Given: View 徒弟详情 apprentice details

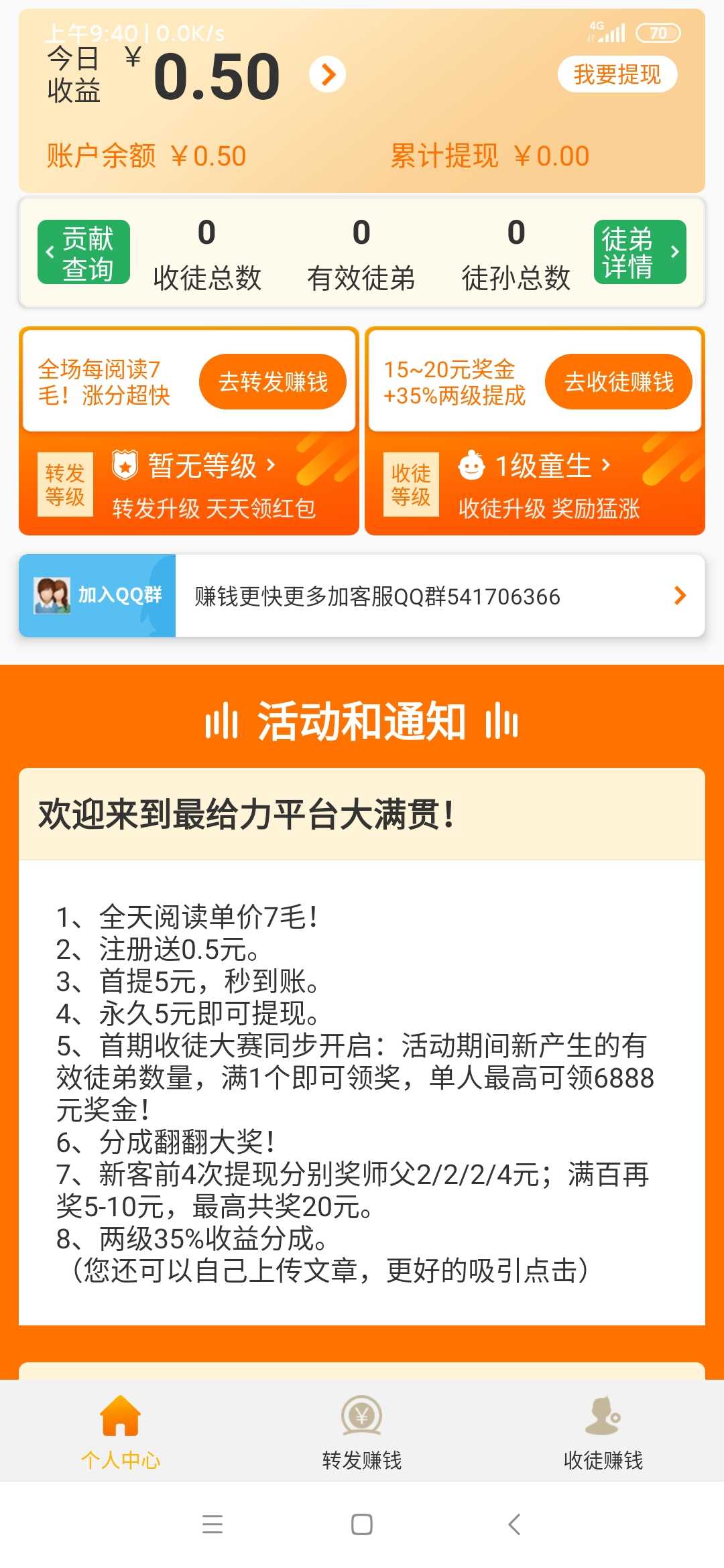Looking at the screenshot, I should coord(640,252).
